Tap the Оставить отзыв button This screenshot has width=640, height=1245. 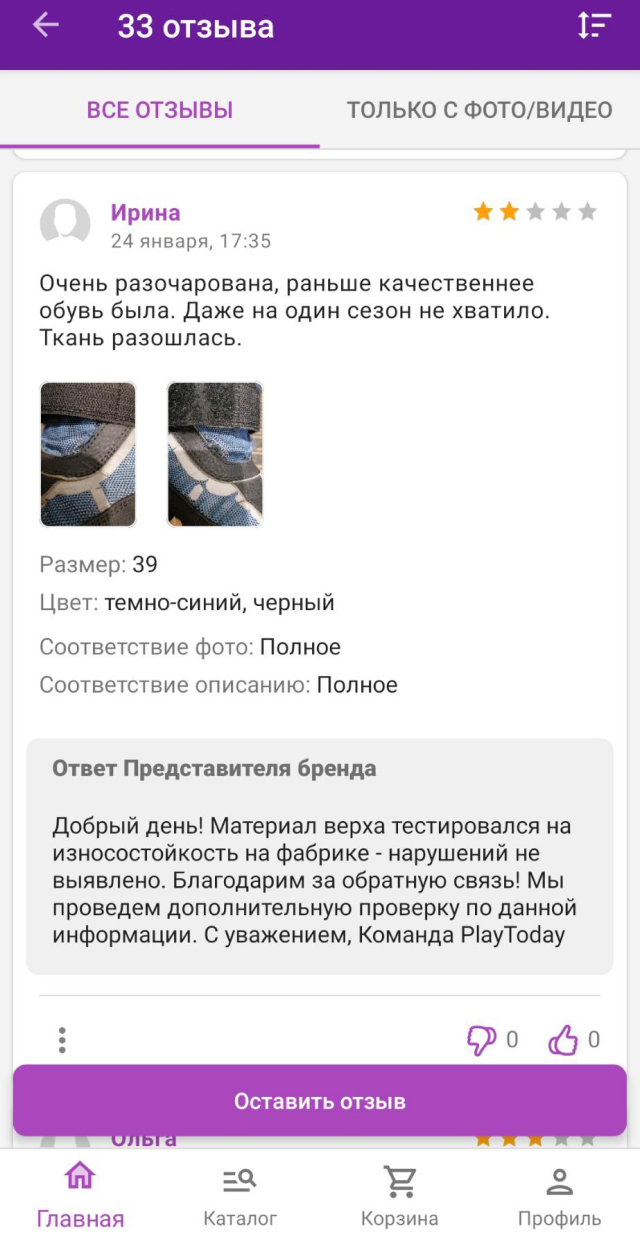click(320, 1101)
